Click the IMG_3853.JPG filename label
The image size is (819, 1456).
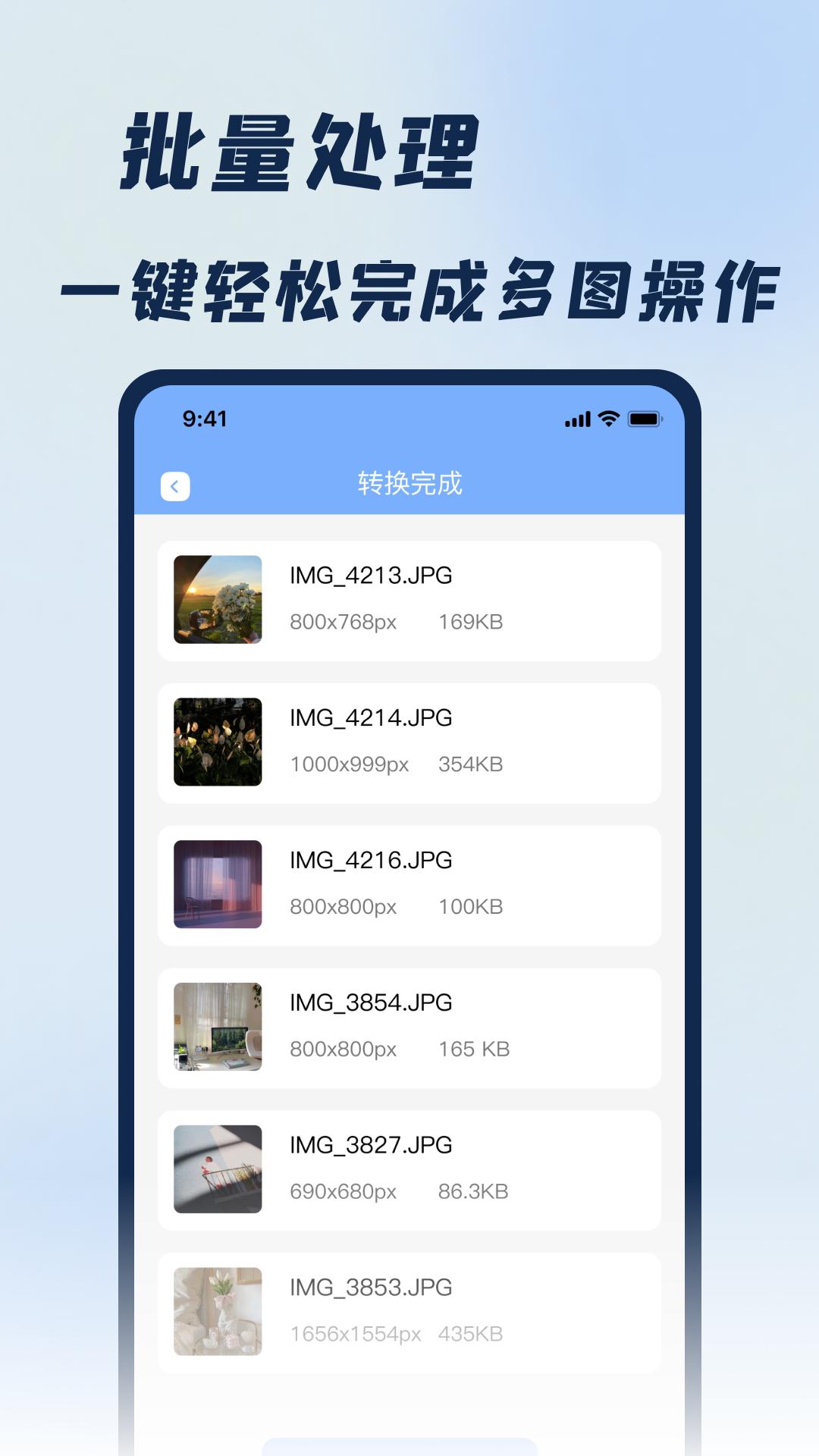point(371,1286)
